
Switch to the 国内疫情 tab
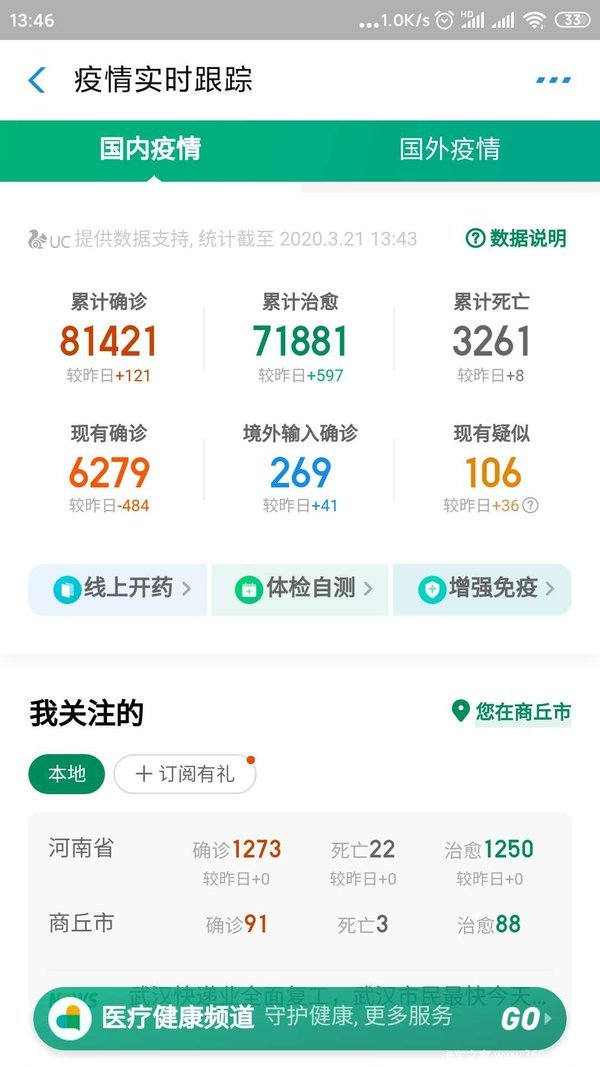pyautogui.click(x=150, y=150)
